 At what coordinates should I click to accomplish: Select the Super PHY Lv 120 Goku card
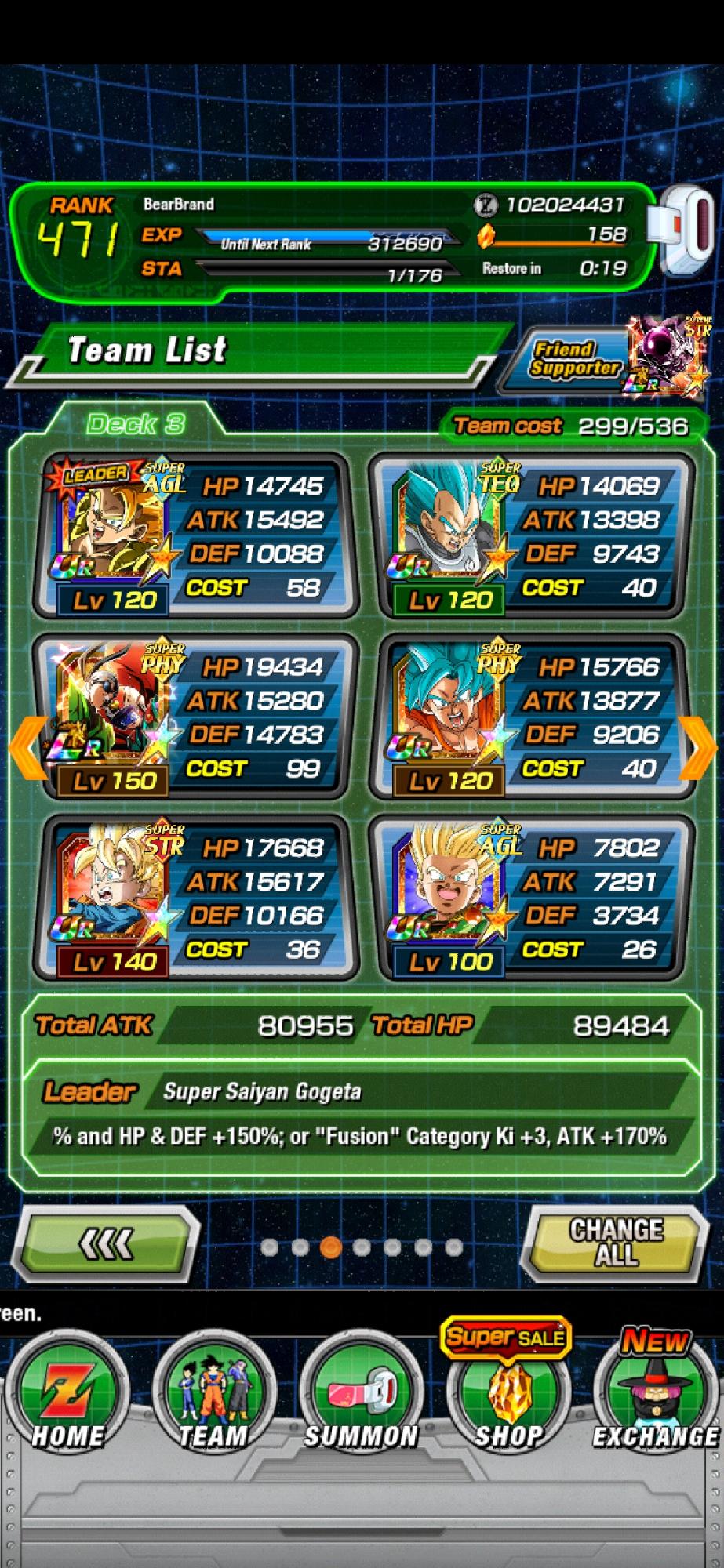click(532, 717)
